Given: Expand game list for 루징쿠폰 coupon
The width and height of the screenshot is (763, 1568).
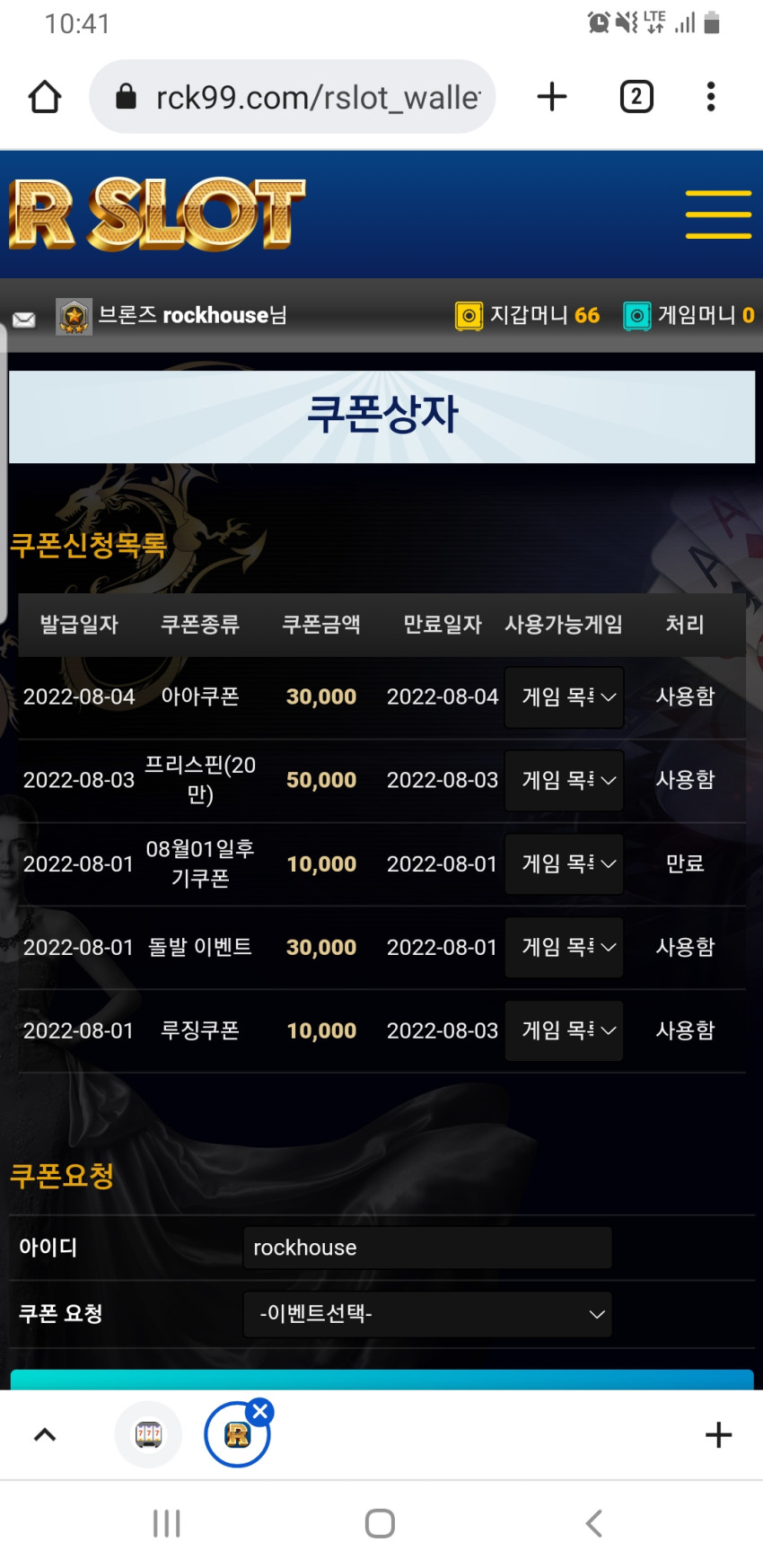Looking at the screenshot, I should [564, 1031].
